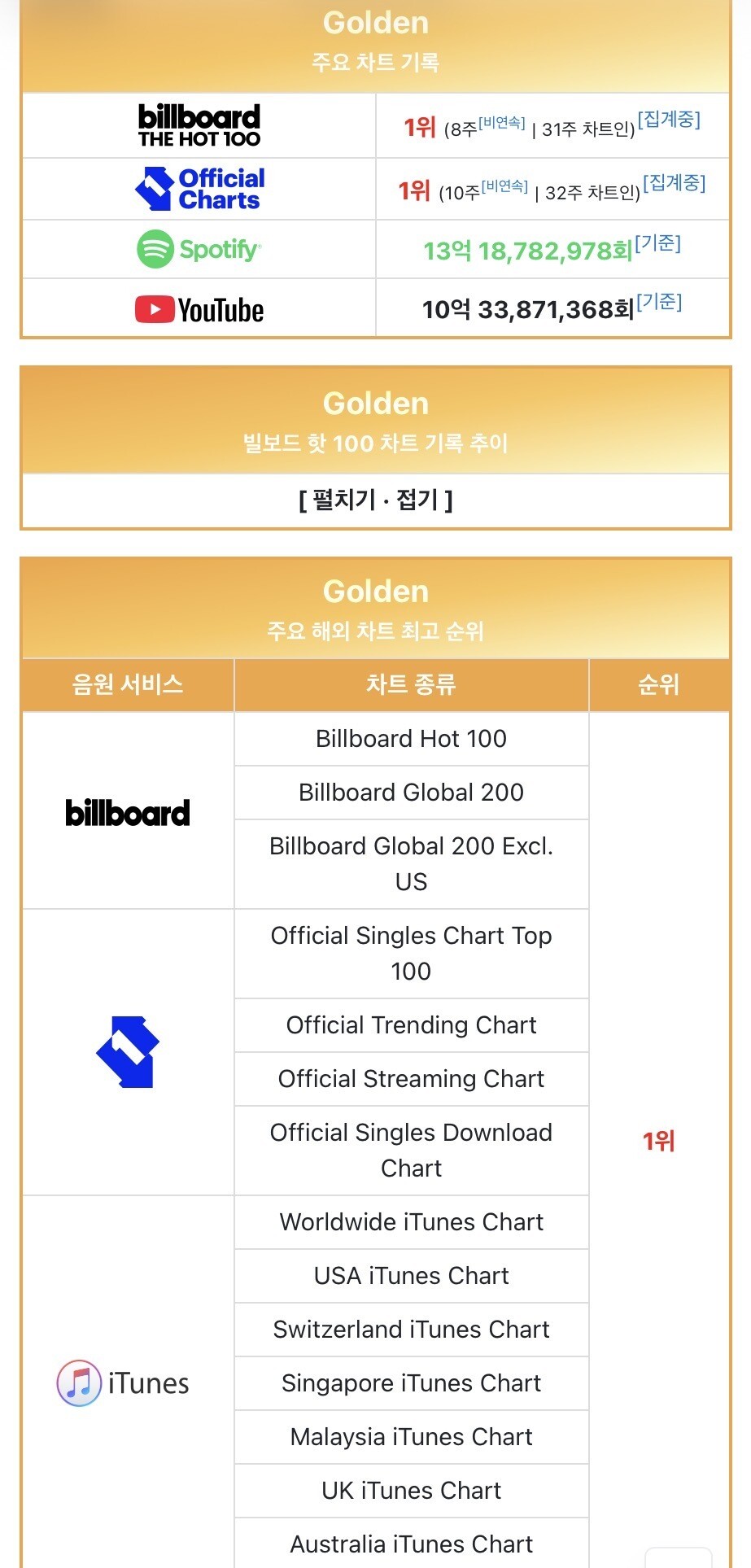
Task: Expand the 펼치기 · 접기 Billboard Hot 100 history
Action: (375, 500)
